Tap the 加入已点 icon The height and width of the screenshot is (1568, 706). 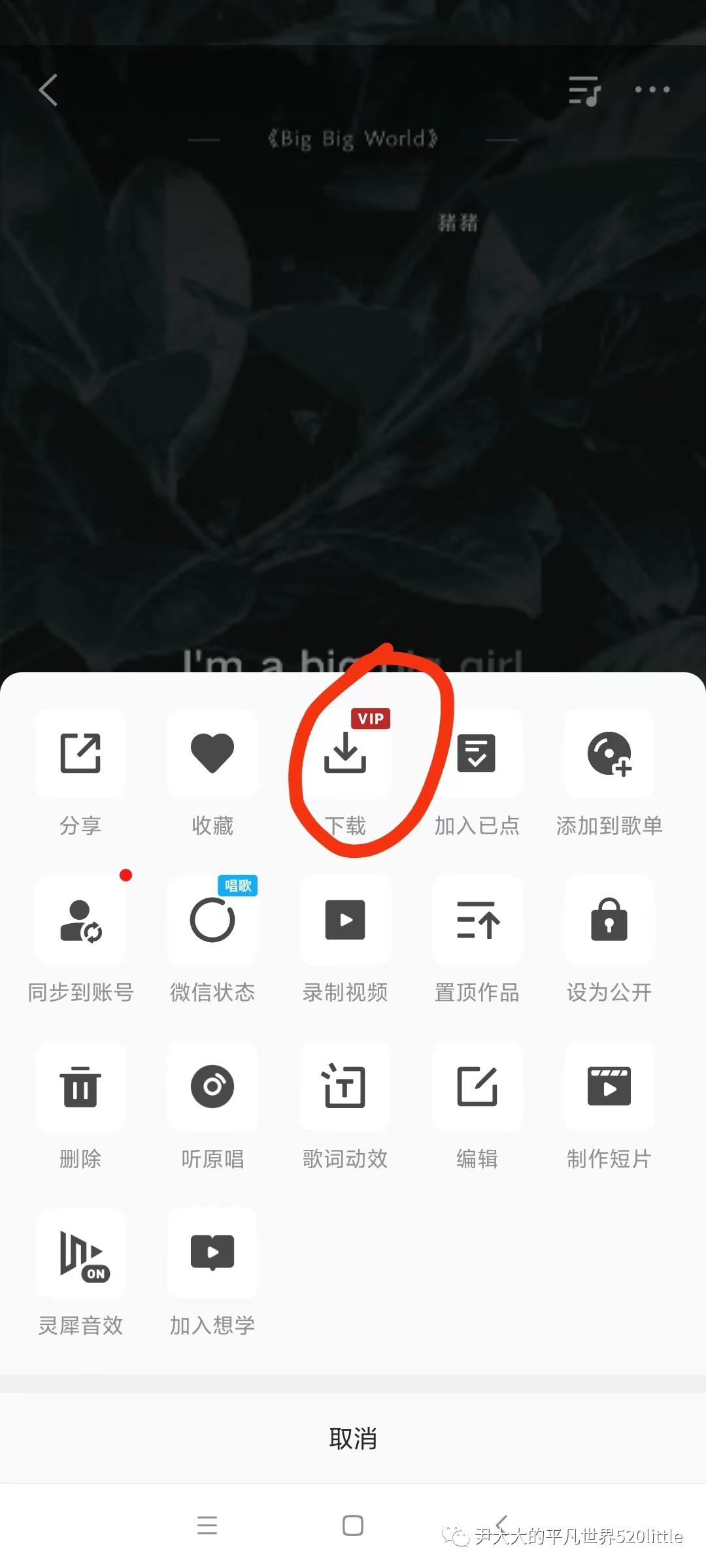pos(477,755)
